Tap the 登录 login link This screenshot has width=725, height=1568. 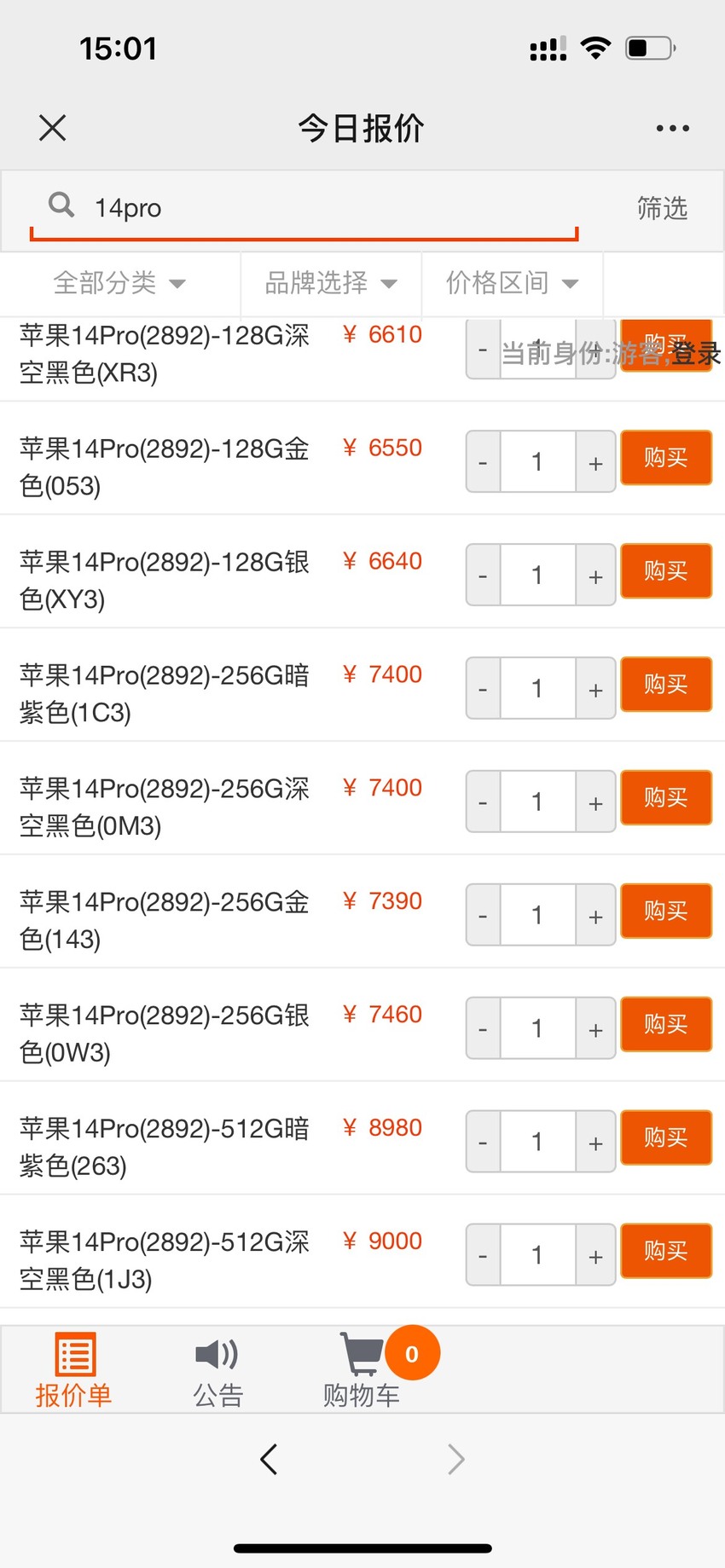[x=696, y=353]
